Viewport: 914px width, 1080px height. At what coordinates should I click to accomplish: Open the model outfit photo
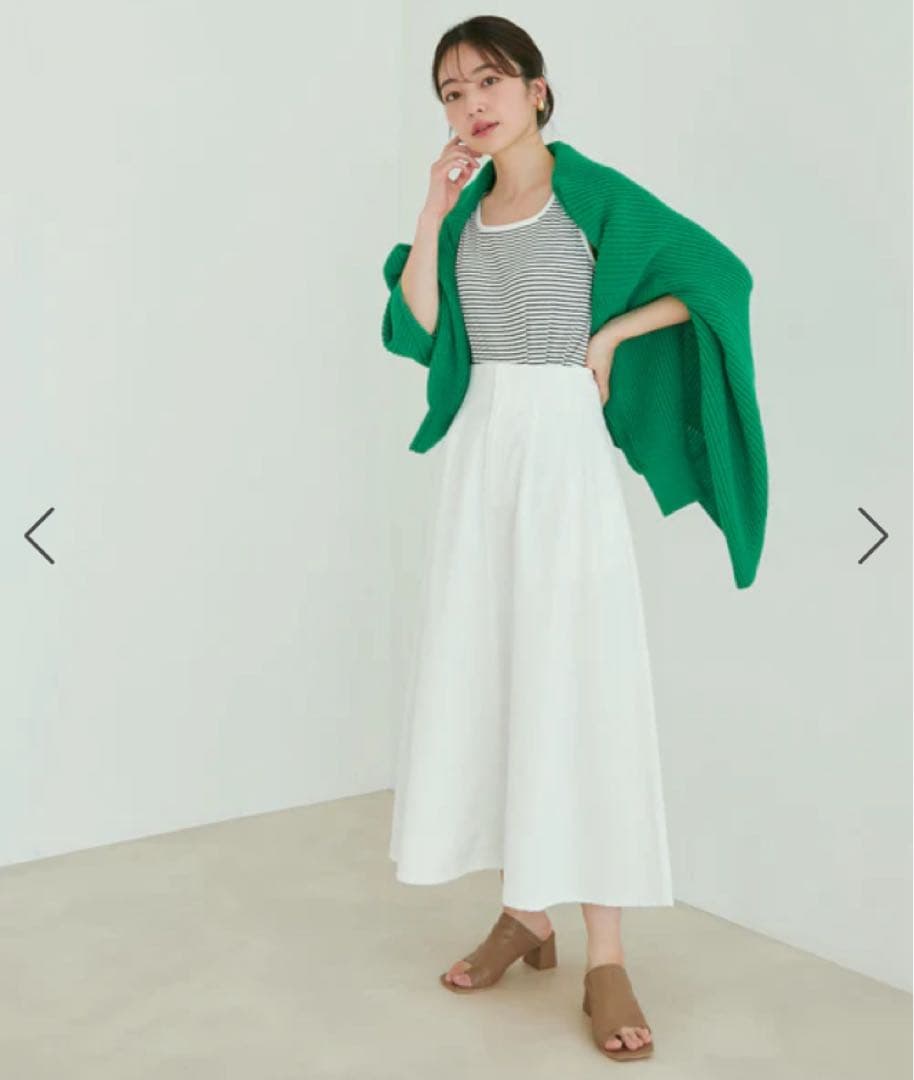pos(457,540)
